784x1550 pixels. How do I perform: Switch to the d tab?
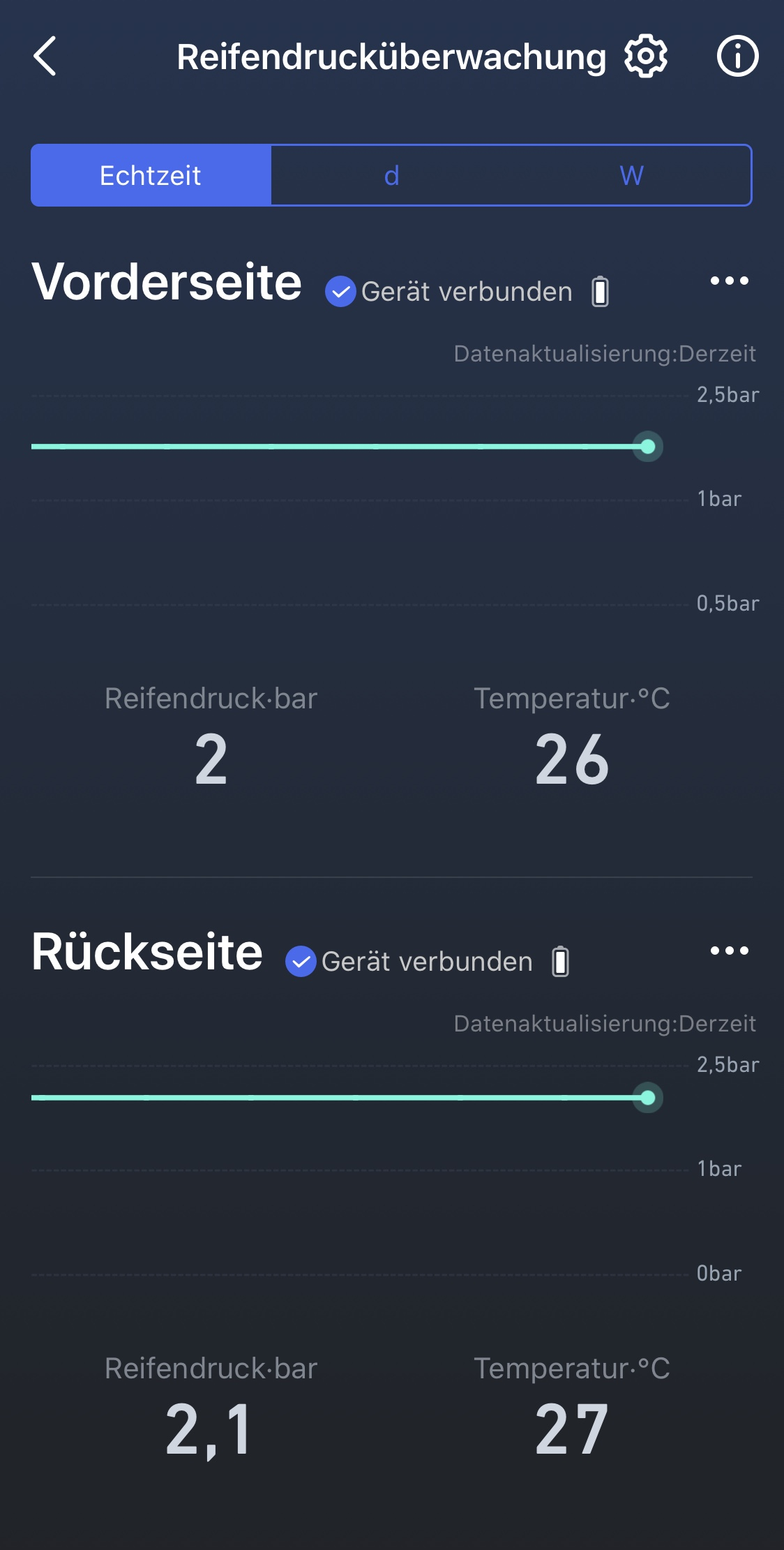click(391, 175)
